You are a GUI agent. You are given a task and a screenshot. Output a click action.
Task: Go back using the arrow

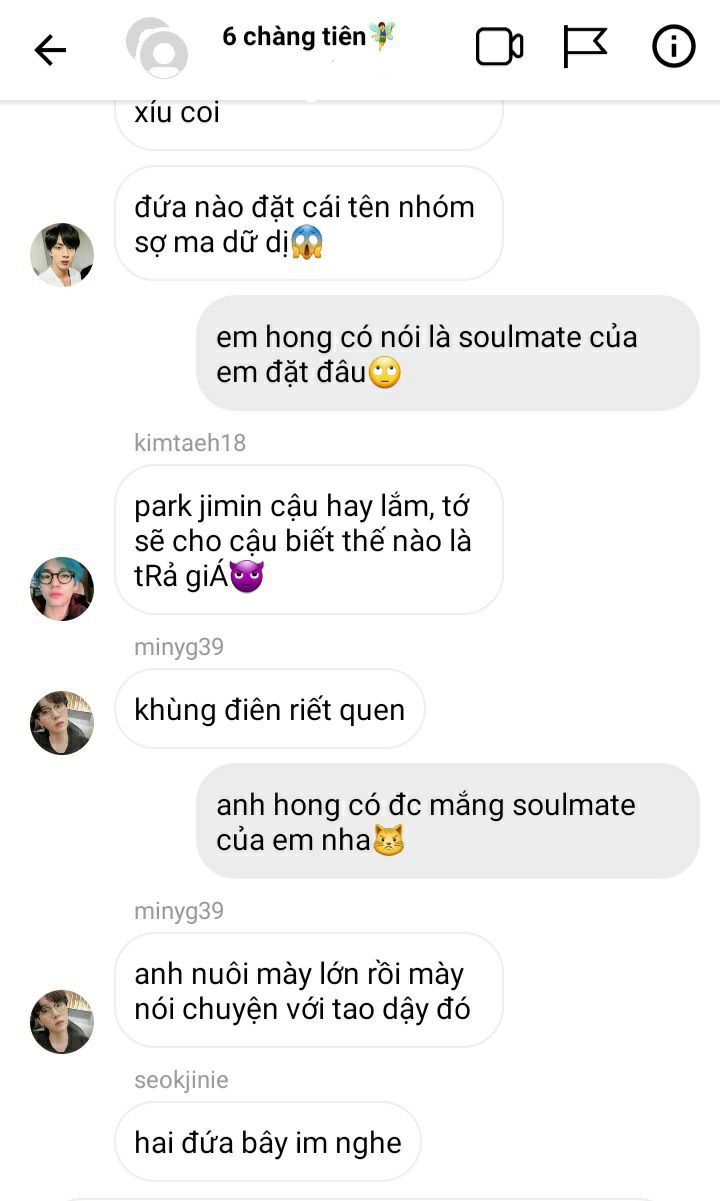(50, 49)
